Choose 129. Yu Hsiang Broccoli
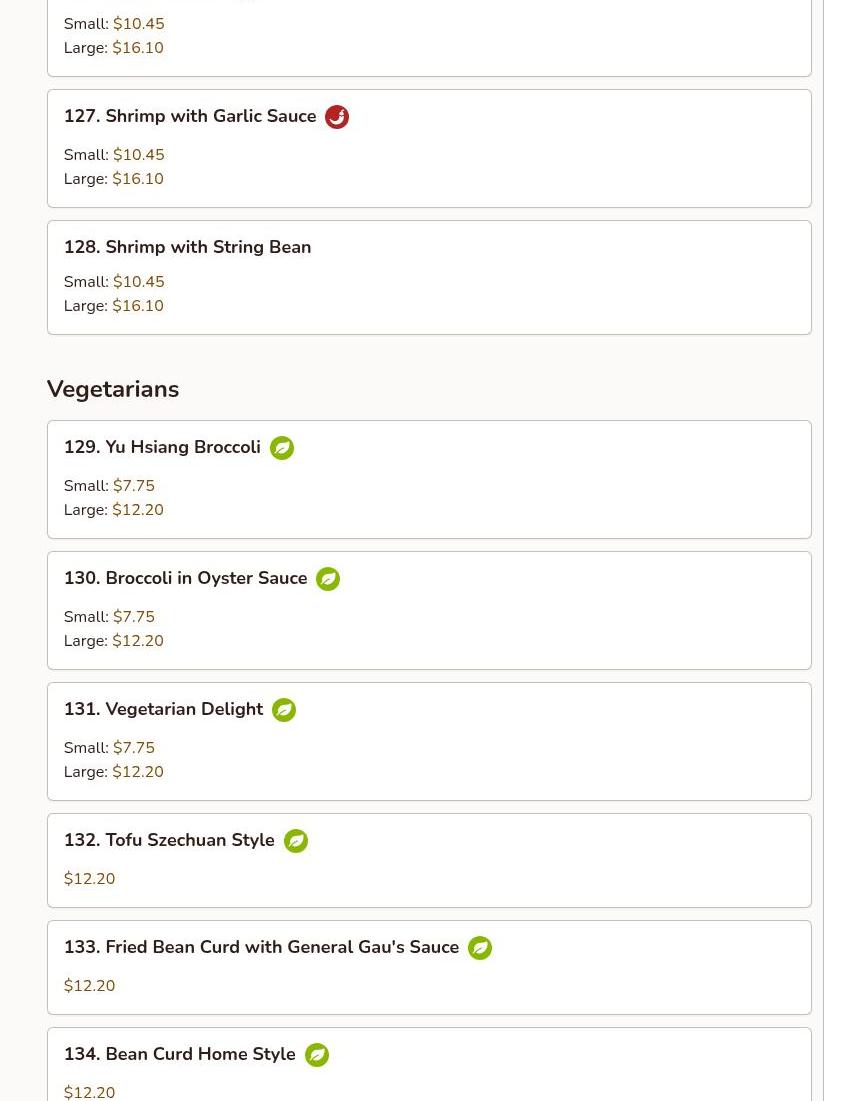Screen dimensions: 844x1101 [x=162, y=448]
